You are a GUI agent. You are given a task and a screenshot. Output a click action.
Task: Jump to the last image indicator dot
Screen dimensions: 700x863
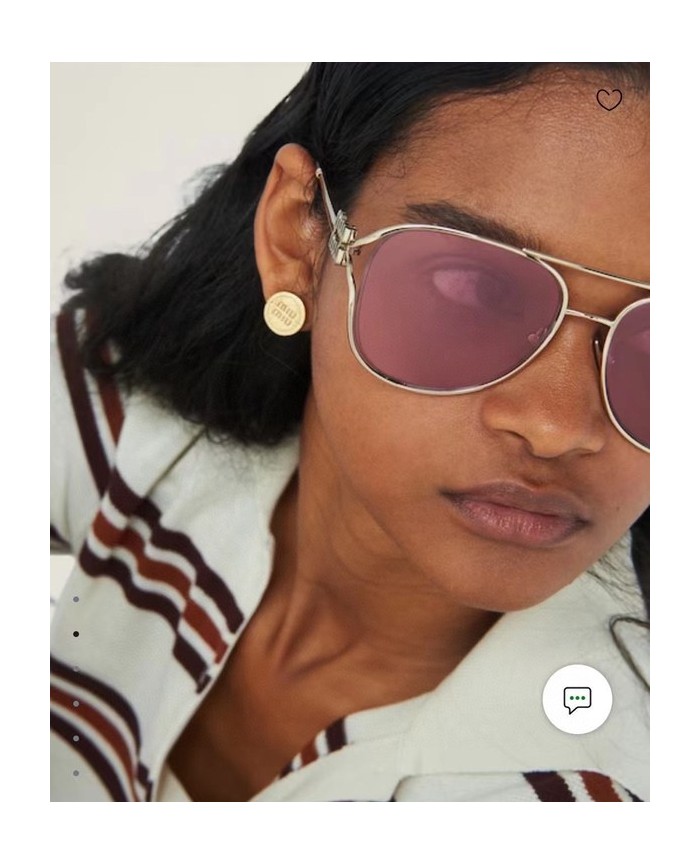point(76,773)
